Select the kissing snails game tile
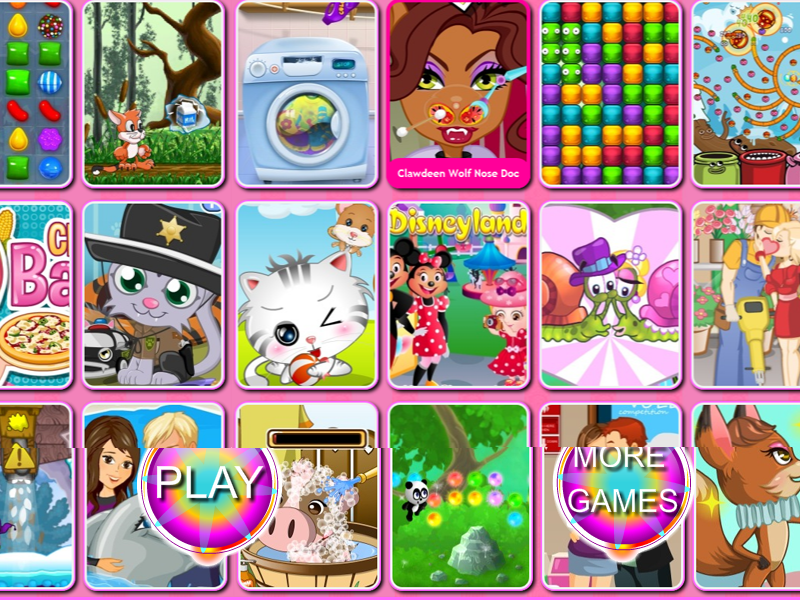 pos(611,295)
